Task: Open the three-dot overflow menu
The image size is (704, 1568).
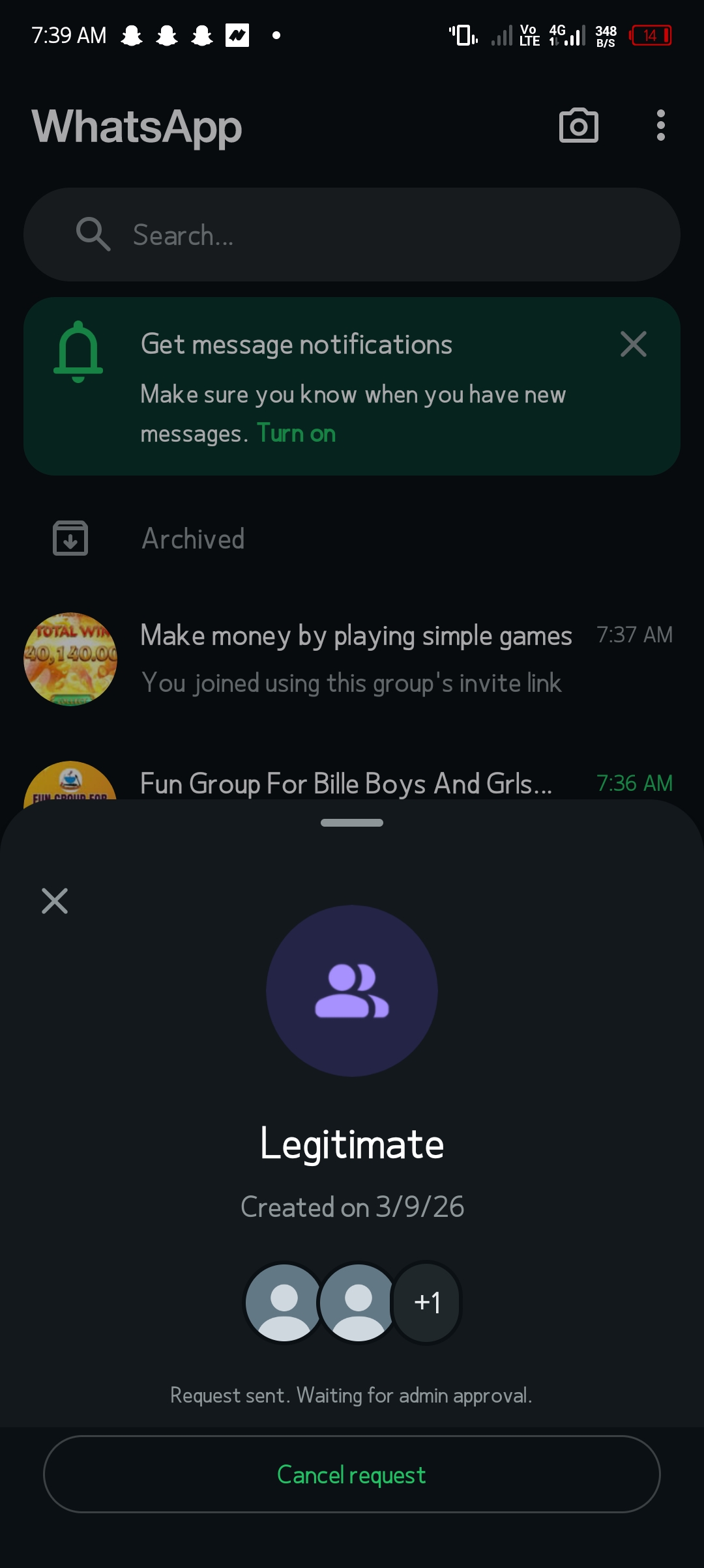Action: (x=660, y=125)
